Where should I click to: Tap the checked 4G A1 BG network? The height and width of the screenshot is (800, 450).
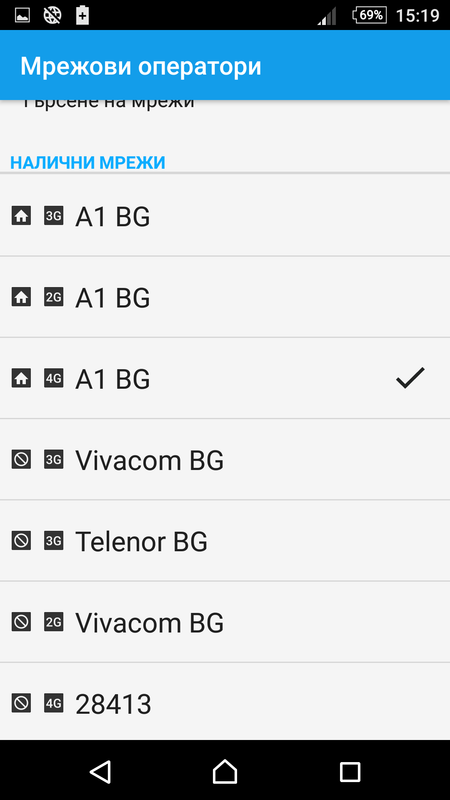pos(225,378)
